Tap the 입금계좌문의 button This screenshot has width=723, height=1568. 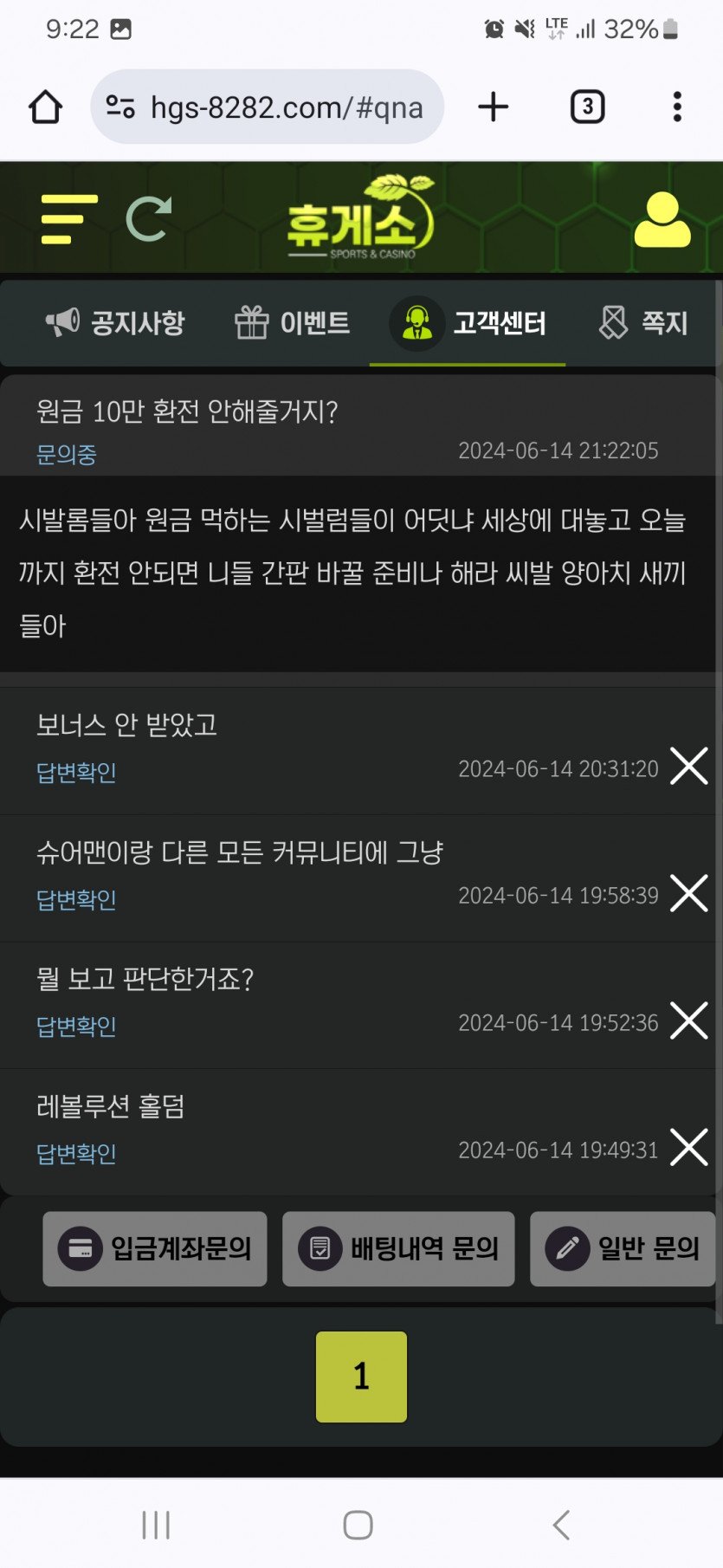point(155,1248)
